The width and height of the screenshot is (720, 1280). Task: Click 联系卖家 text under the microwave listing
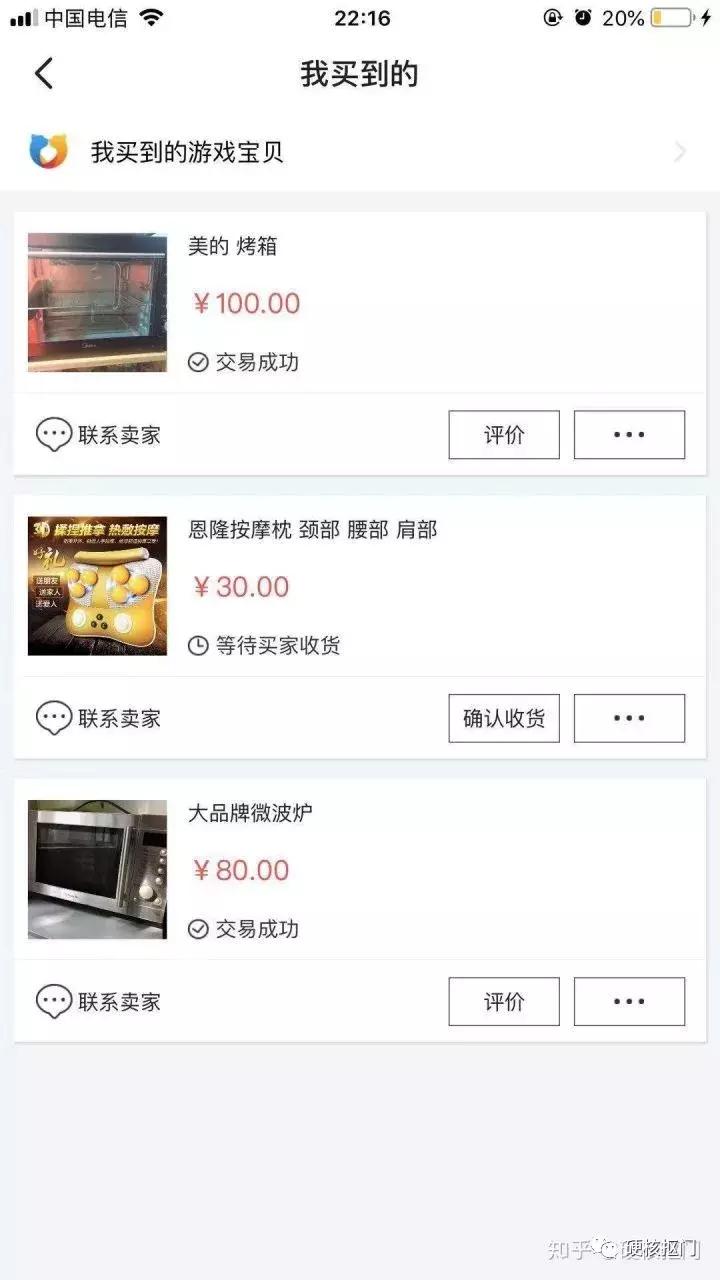[x=120, y=1001]
